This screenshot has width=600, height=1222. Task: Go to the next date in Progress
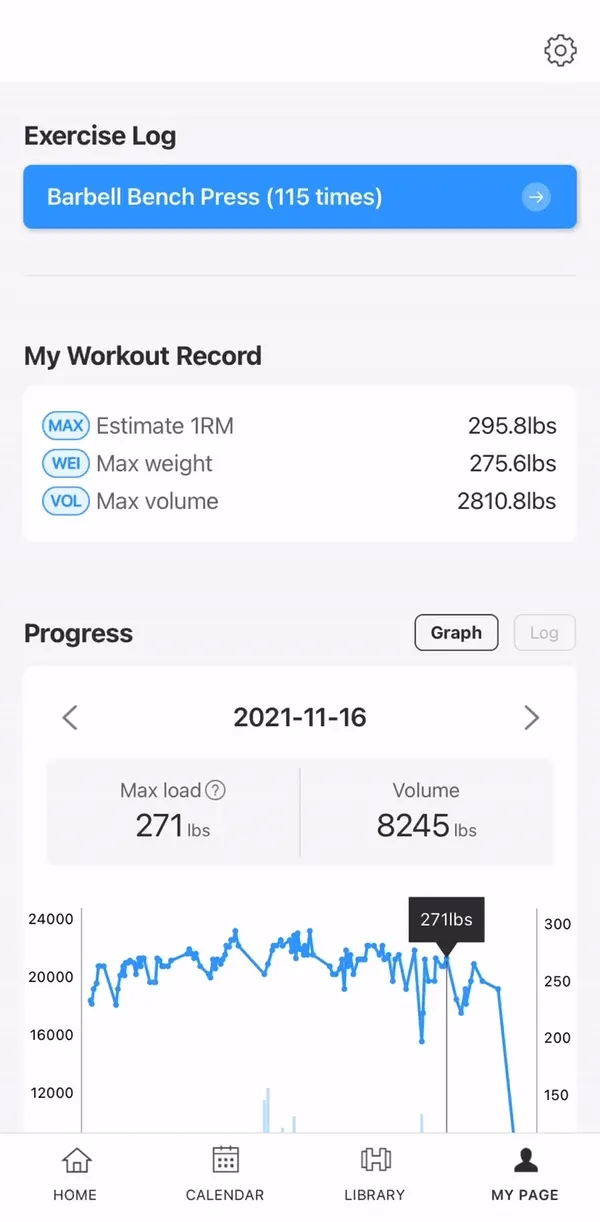[x=531, y=717]
